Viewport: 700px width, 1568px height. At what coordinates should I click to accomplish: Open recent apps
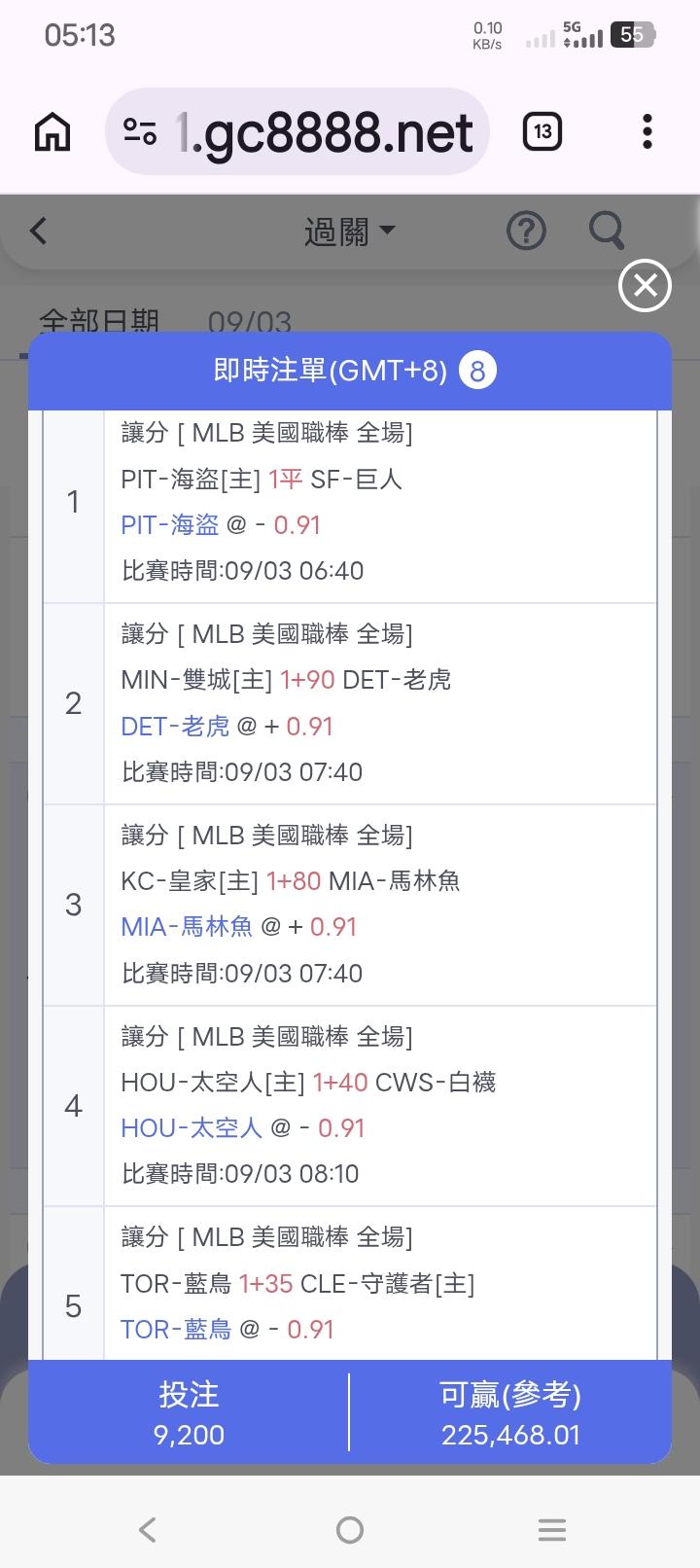[x=552, y=1530]
